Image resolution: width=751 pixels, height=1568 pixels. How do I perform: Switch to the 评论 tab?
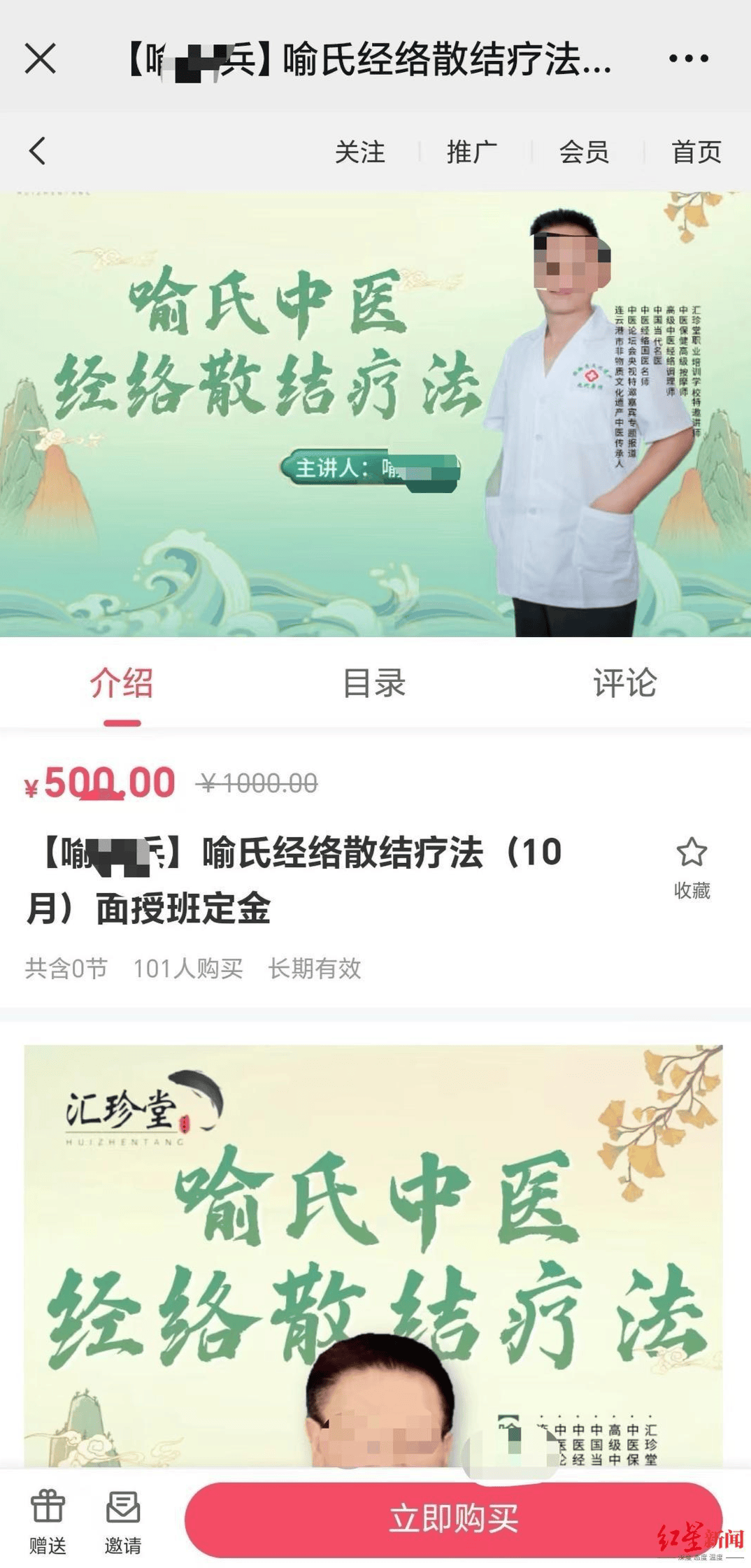coord(624,683)
